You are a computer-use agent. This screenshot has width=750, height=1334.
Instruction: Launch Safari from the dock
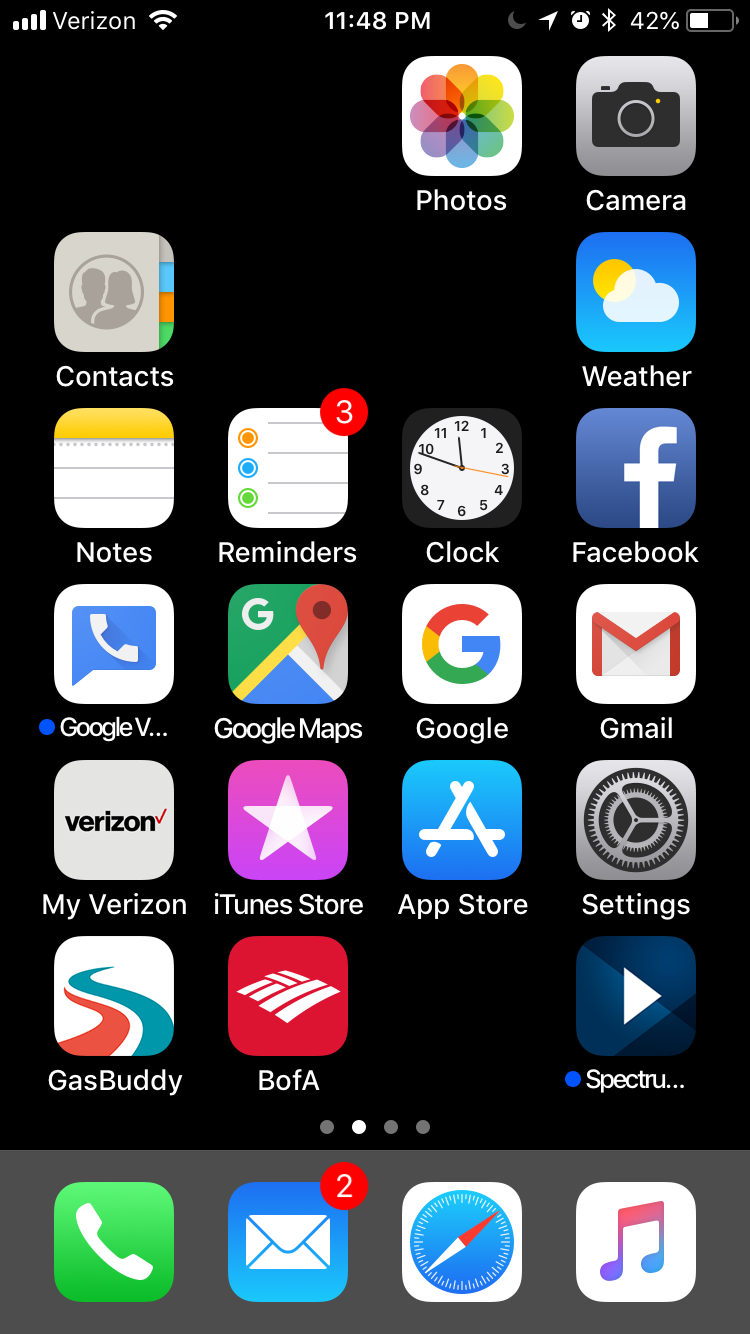point(462,1242)
